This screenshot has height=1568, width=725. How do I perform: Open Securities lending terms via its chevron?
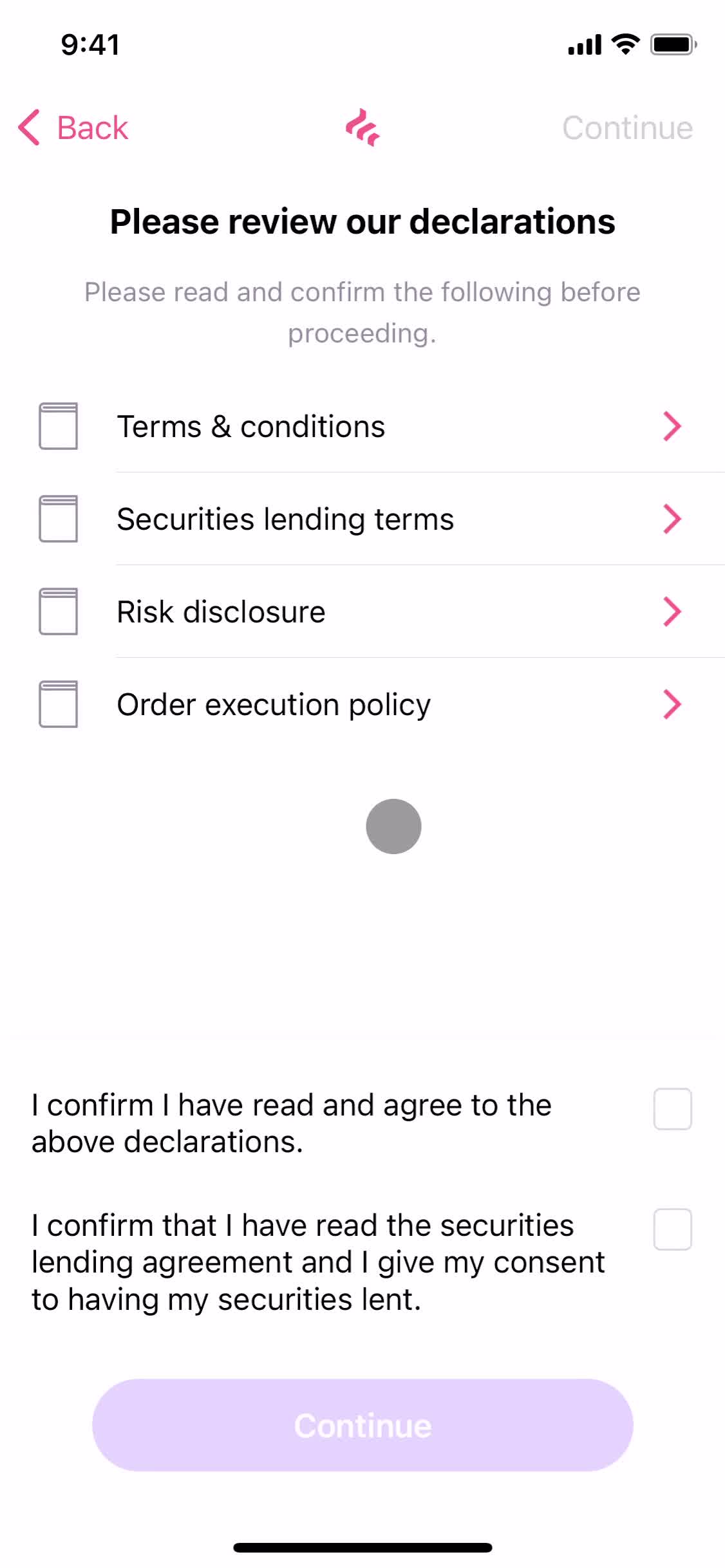point(672,519)
